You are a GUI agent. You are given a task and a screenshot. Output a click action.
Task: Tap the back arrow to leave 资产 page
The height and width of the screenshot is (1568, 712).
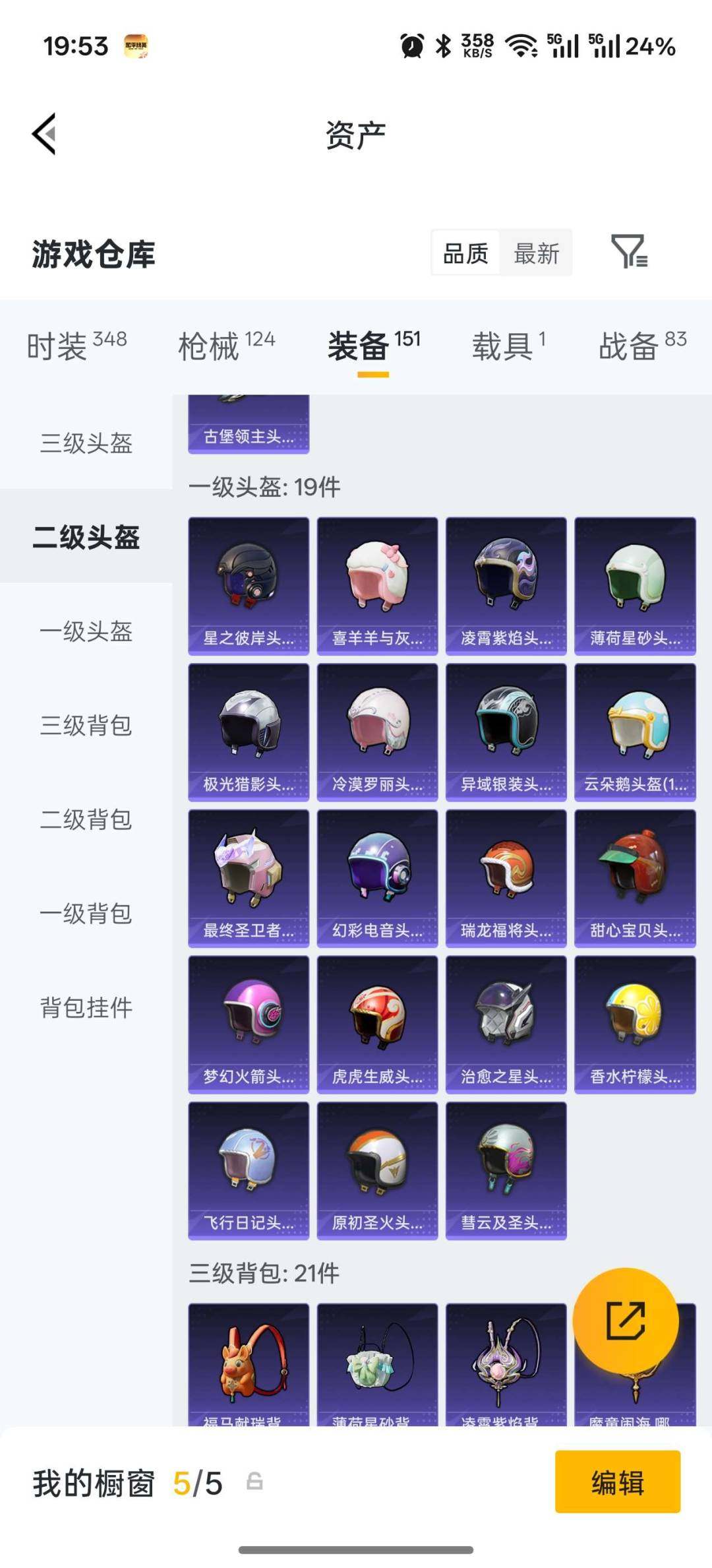(x=44, y=132)
